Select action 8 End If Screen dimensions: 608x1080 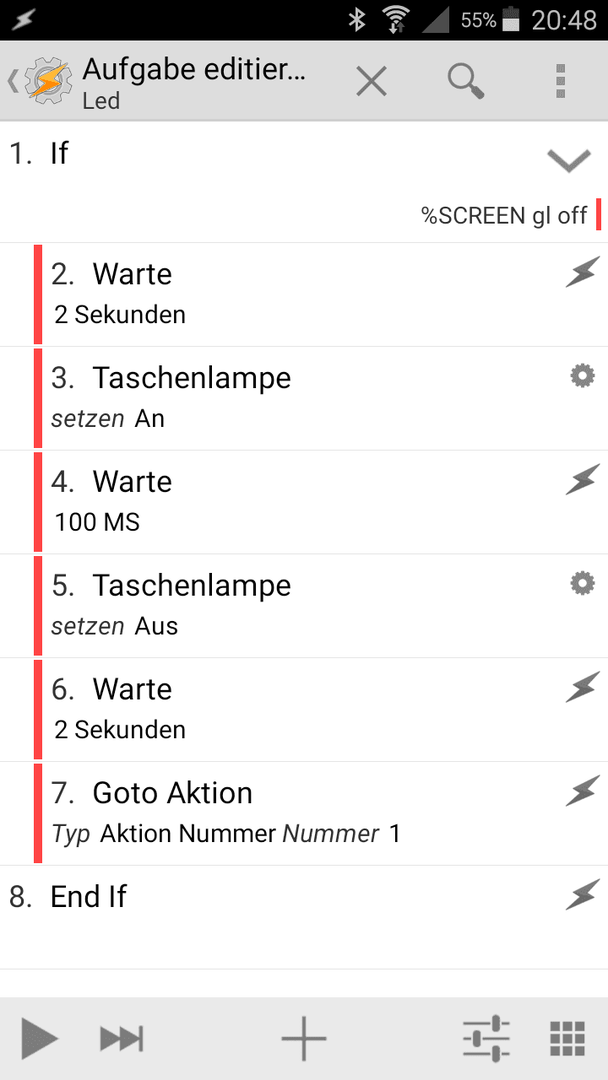pos(304,917)
